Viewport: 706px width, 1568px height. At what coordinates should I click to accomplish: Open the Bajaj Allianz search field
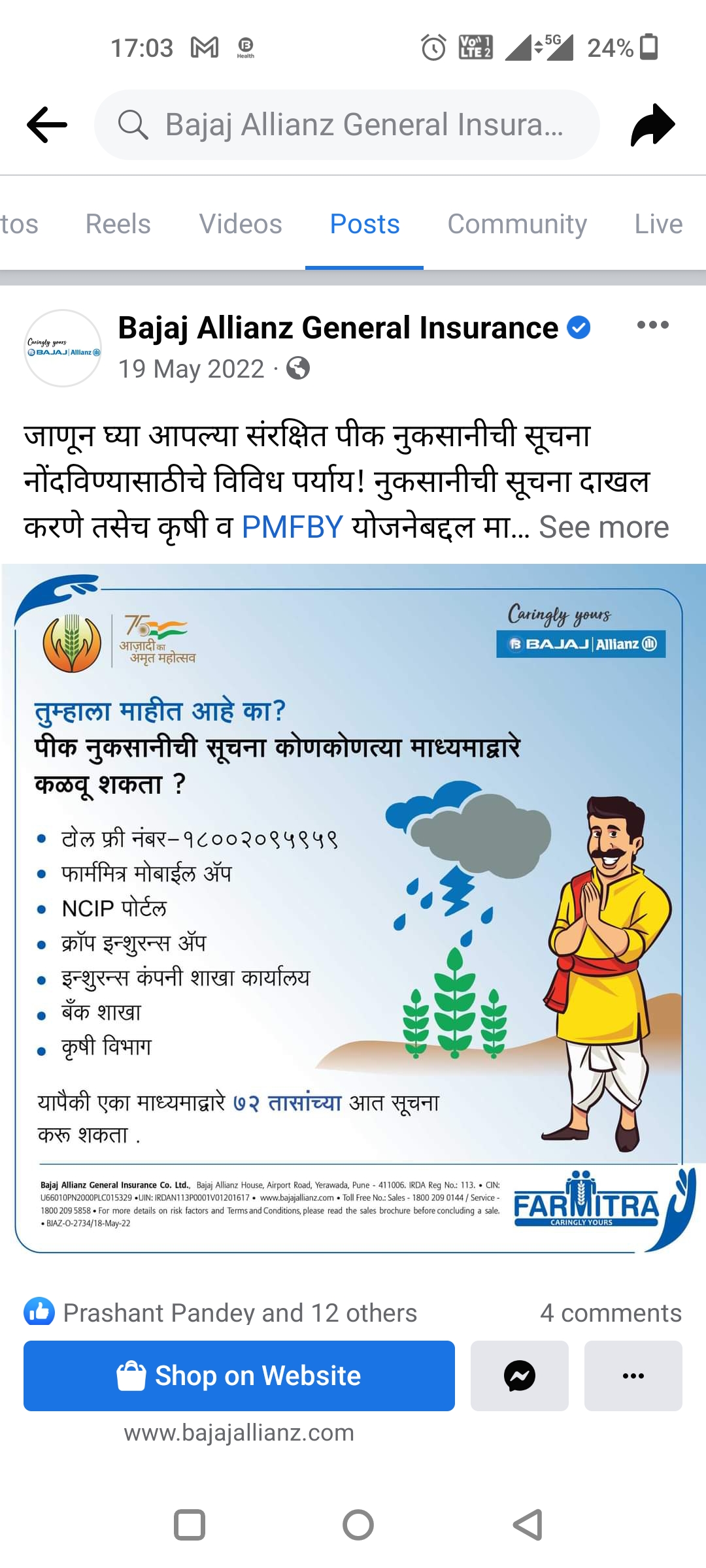pyautogui.click(x=346, y=124)
